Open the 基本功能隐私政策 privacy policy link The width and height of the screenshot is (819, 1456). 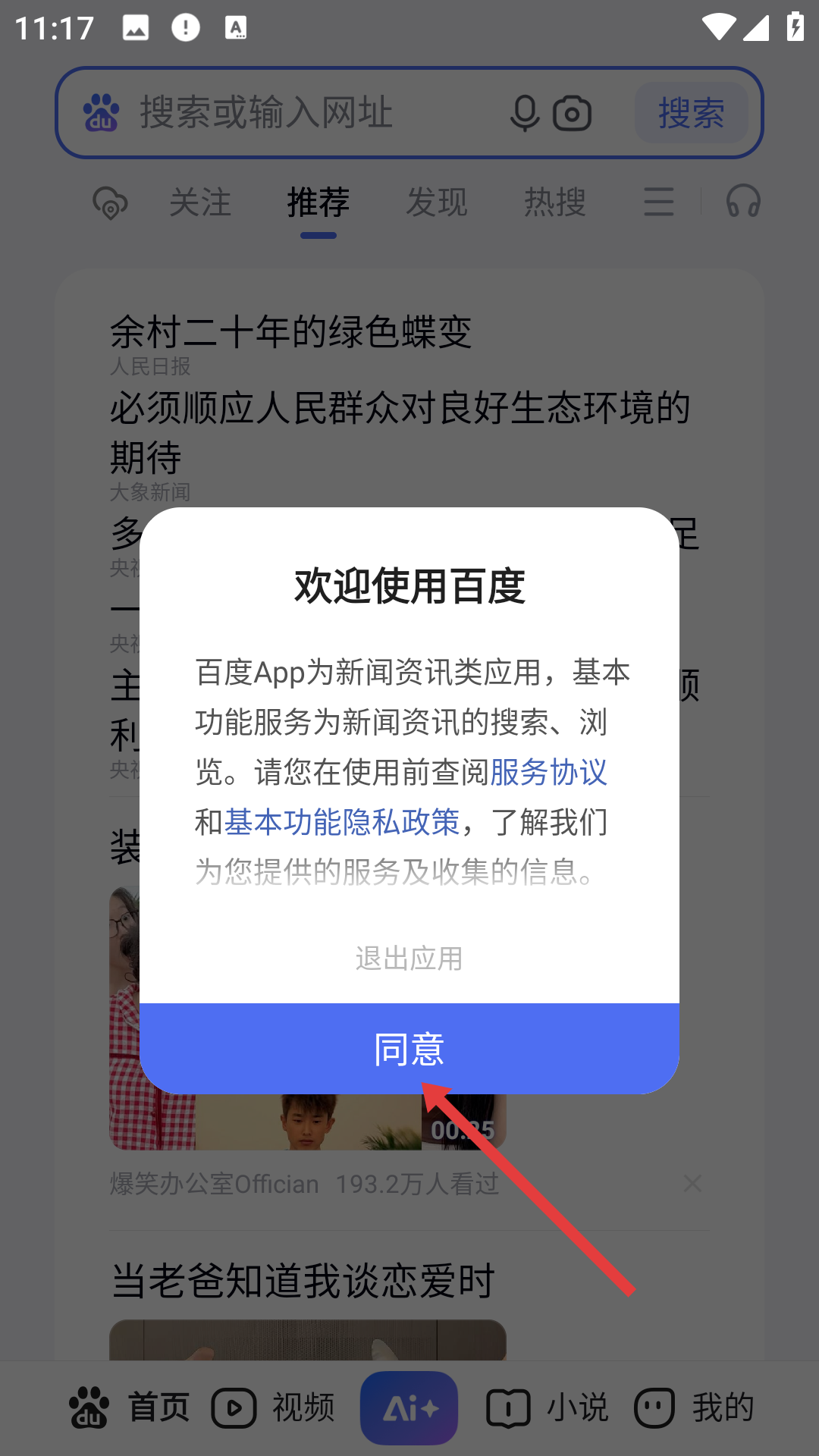pyautogui.click(x=342, y=822)
